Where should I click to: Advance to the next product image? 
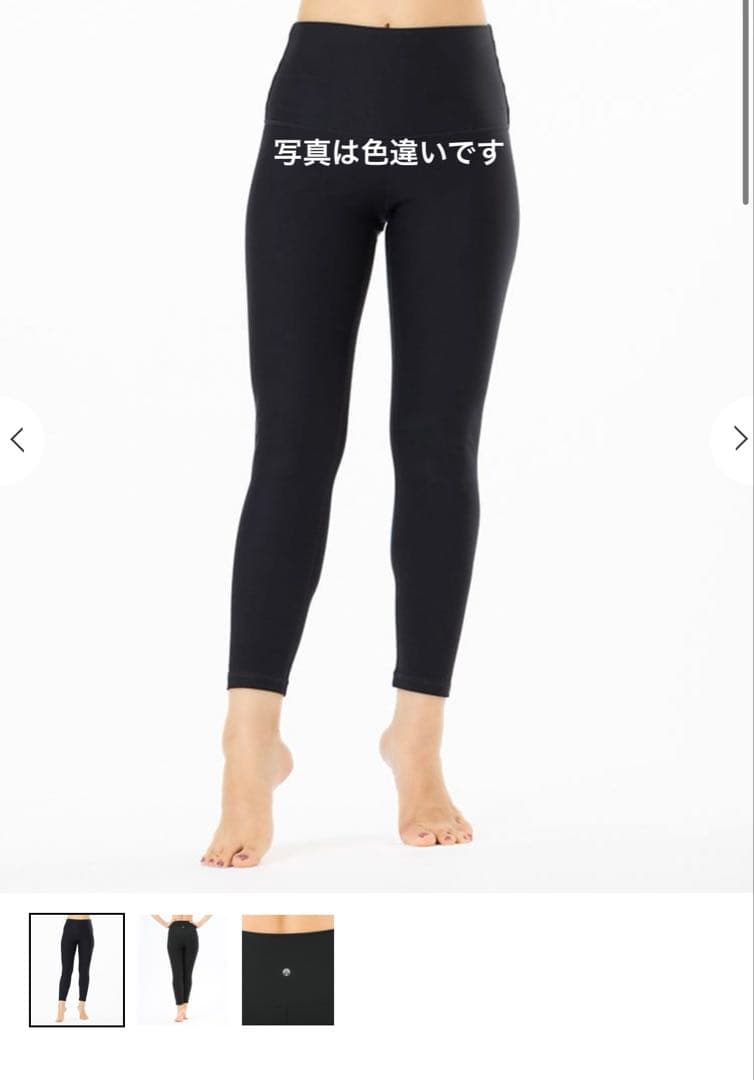click(739, 439)
